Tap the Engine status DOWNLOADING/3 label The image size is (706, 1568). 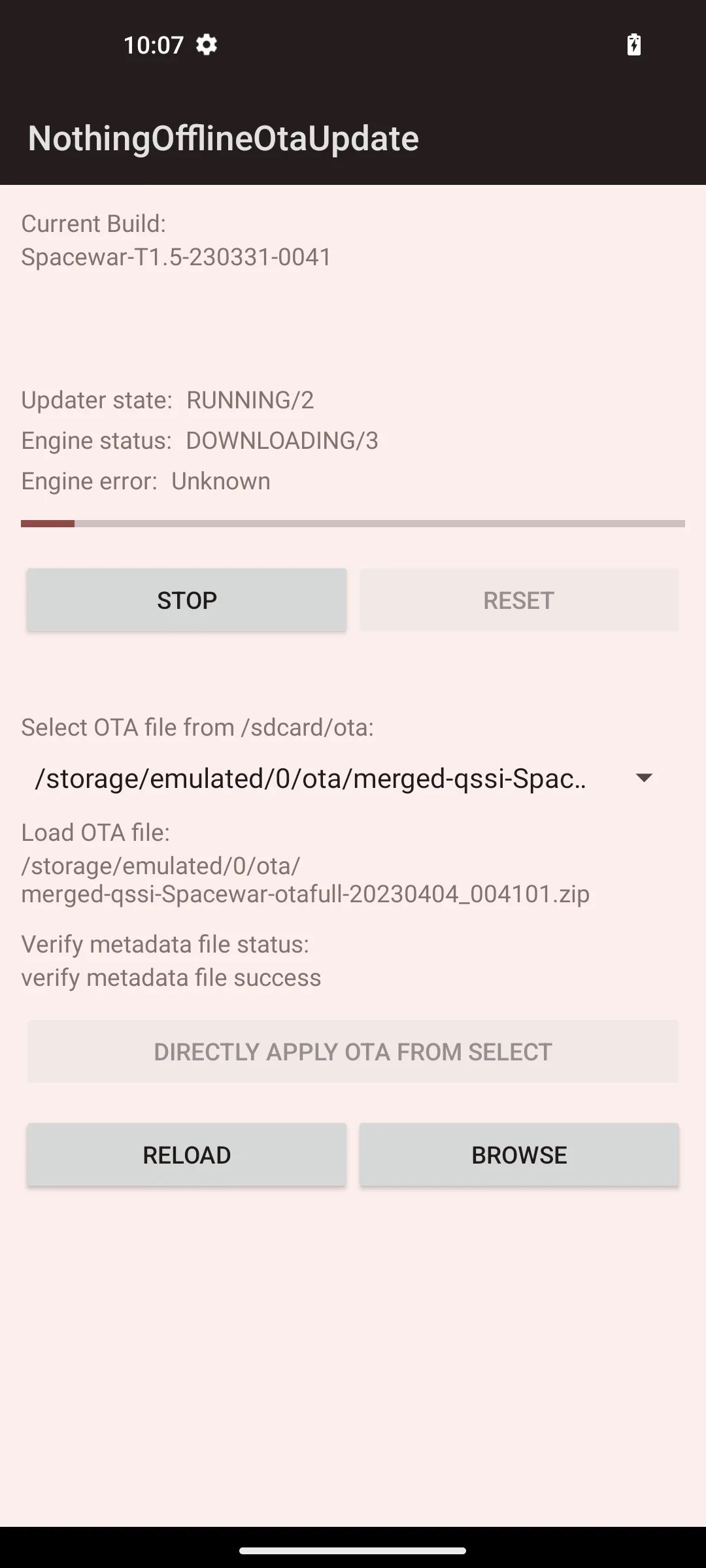(x=199, y=440)
